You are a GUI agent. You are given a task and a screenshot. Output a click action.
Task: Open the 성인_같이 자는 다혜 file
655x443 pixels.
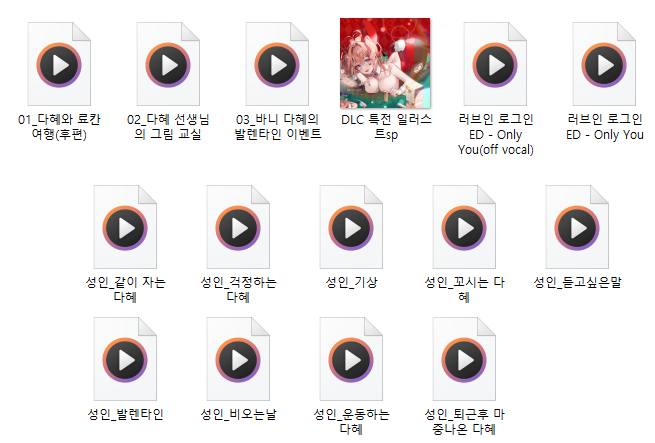coord(125,230)
